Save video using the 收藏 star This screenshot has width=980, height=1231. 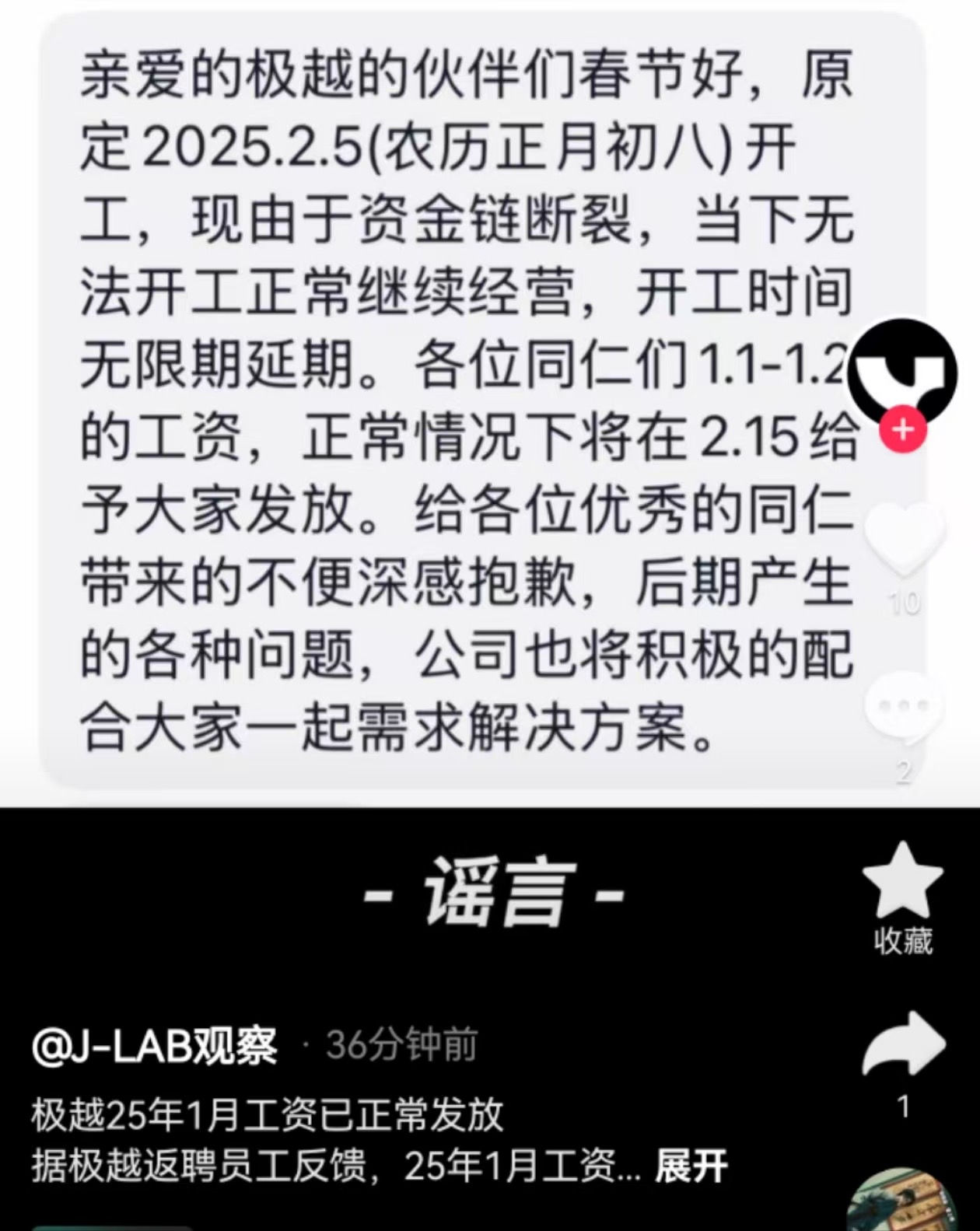coord(902,883)
